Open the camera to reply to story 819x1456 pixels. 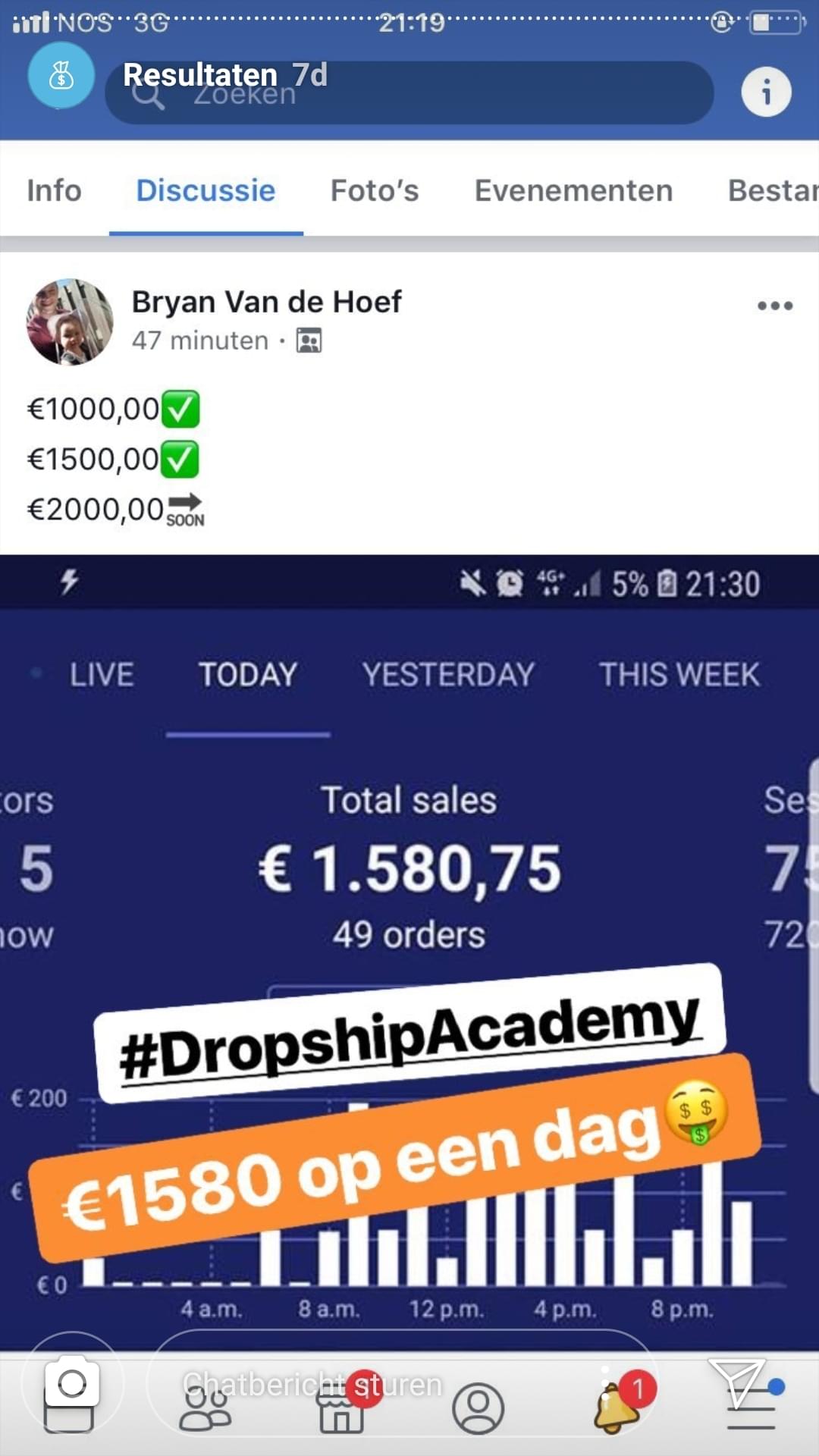pos(72,1384)
